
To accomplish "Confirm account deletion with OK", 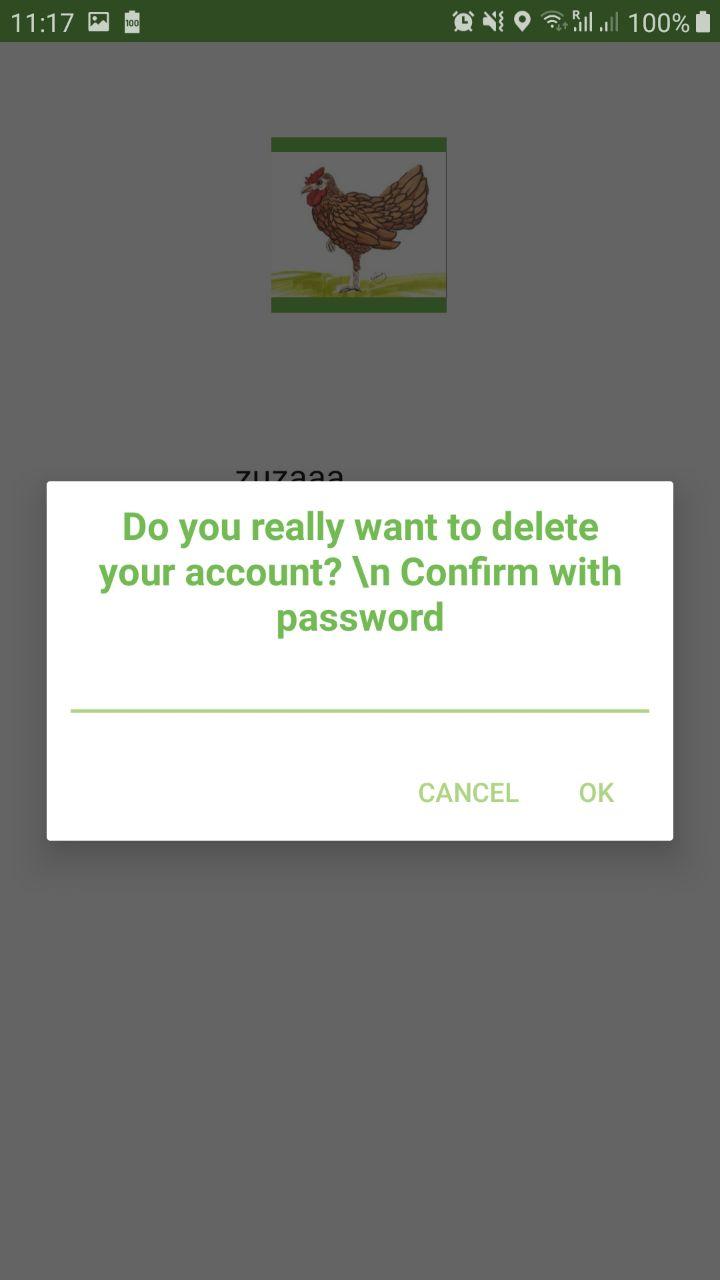I will click(596, 792).
